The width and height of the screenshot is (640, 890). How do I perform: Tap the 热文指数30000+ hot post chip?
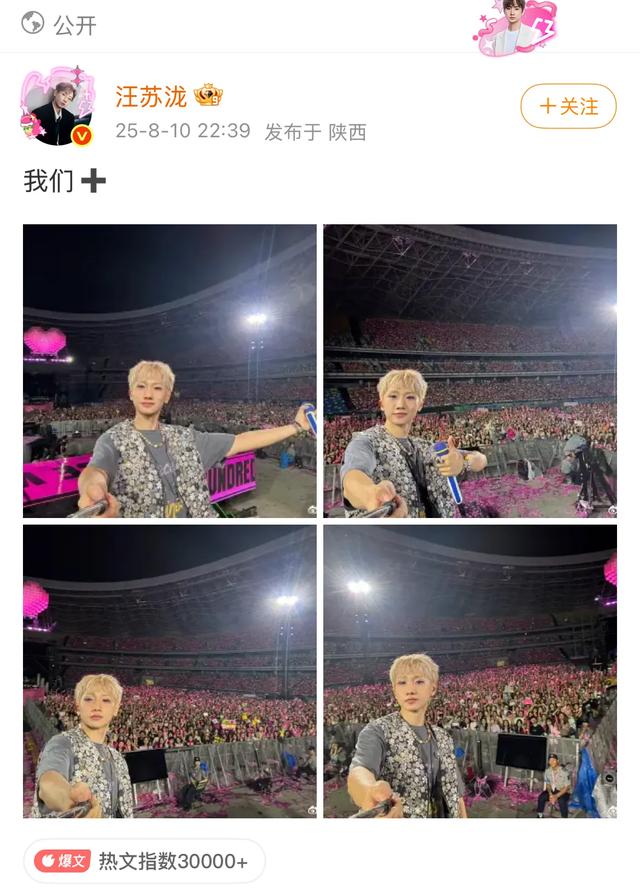coord(144,860)
